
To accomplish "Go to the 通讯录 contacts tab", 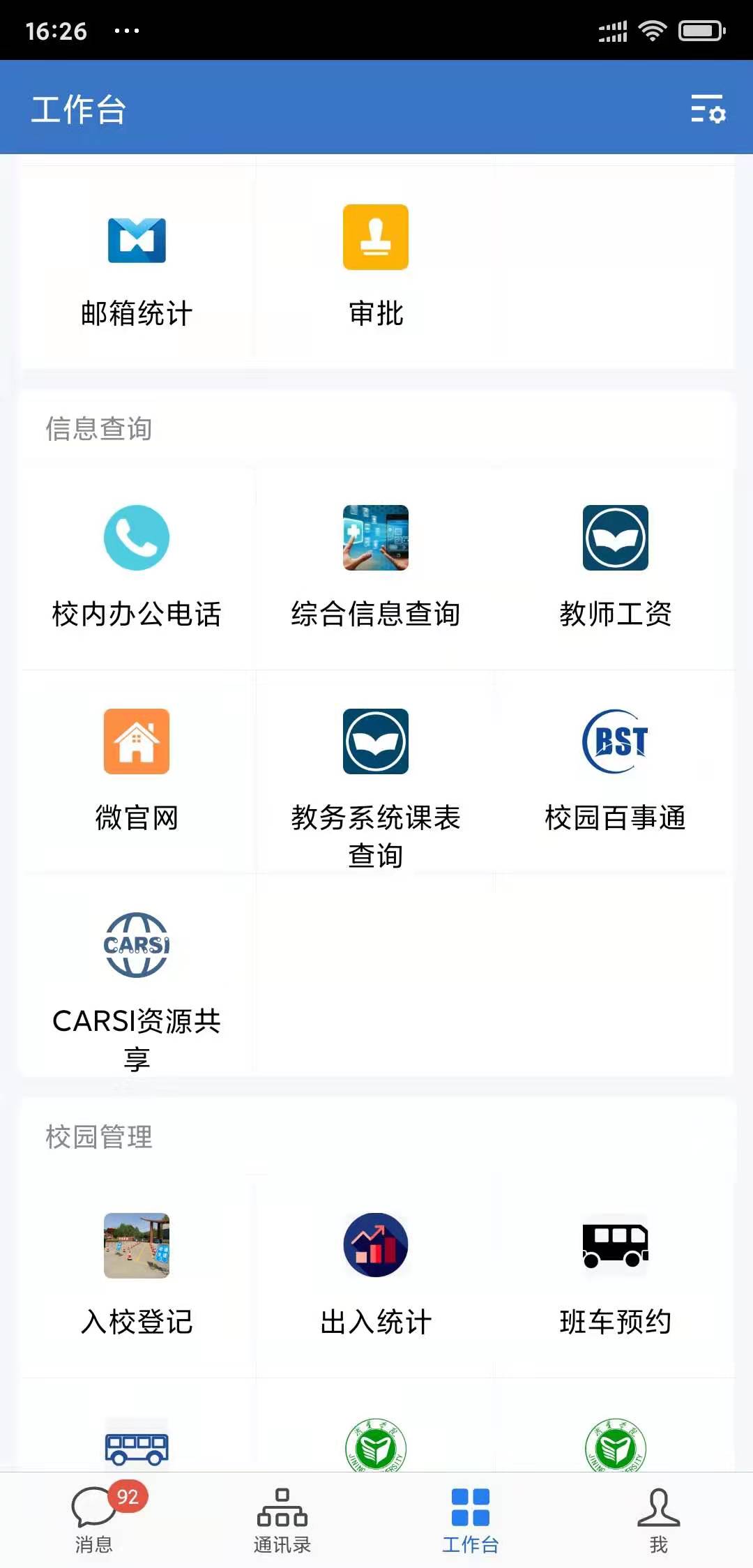I will [282, 1519].
